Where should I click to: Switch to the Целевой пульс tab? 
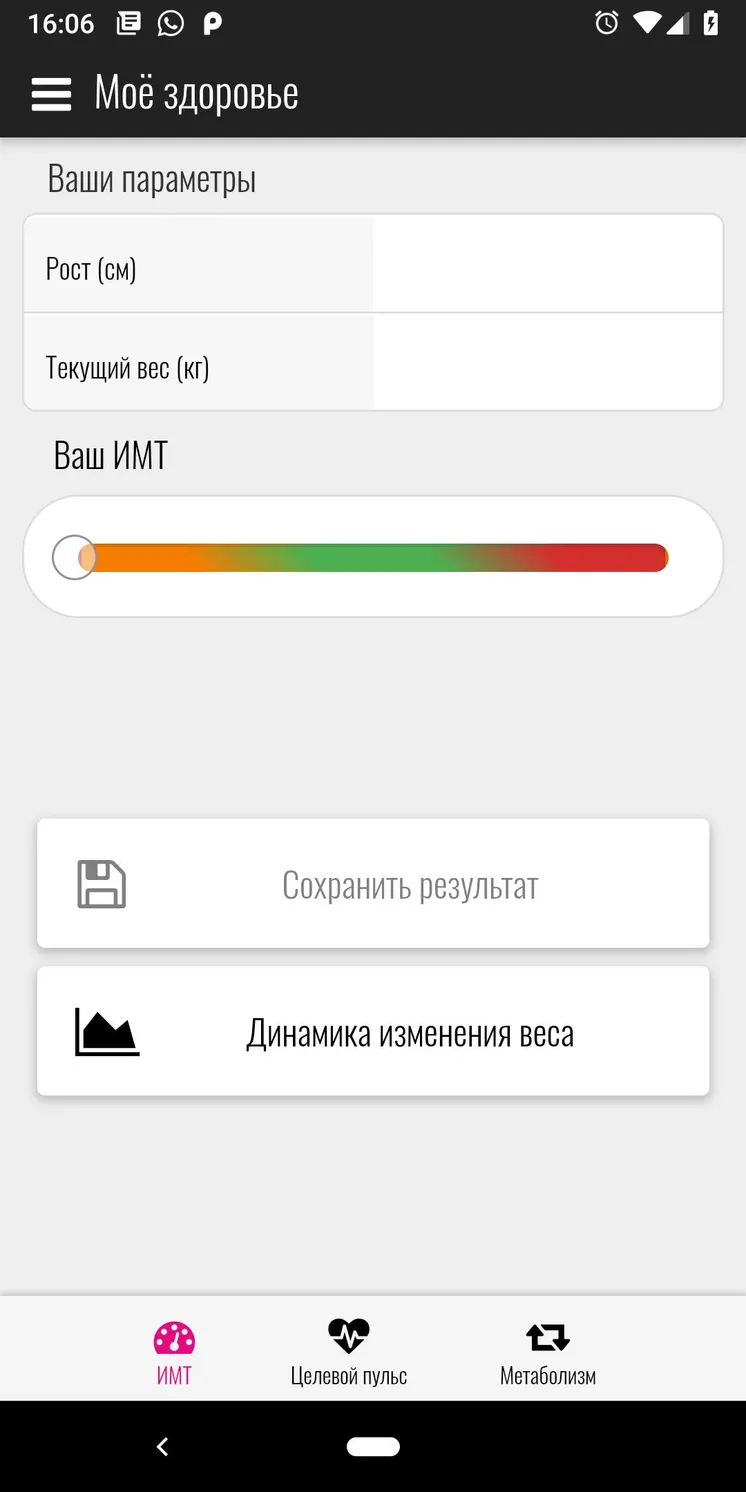coord(349,1353)
